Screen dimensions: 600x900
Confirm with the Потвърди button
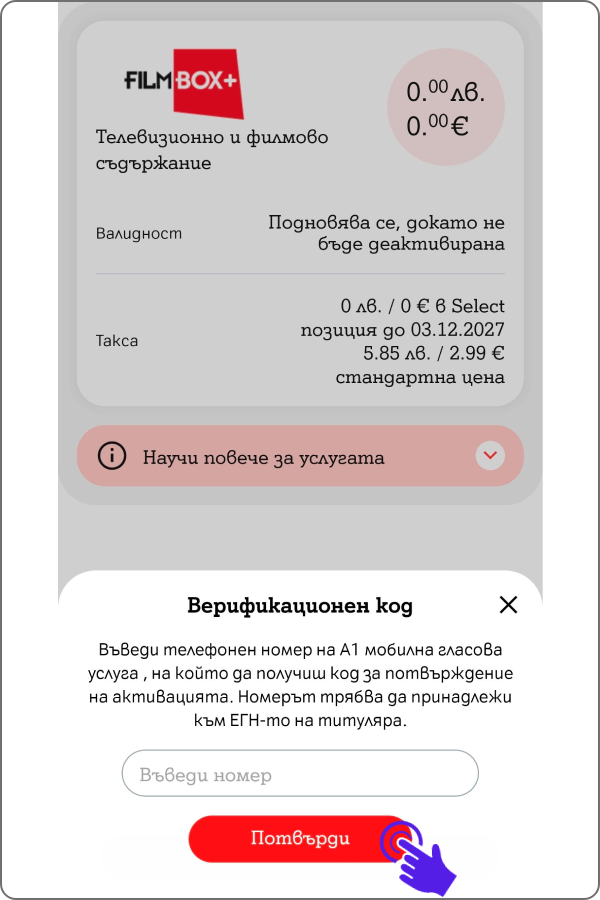(300, 838)
